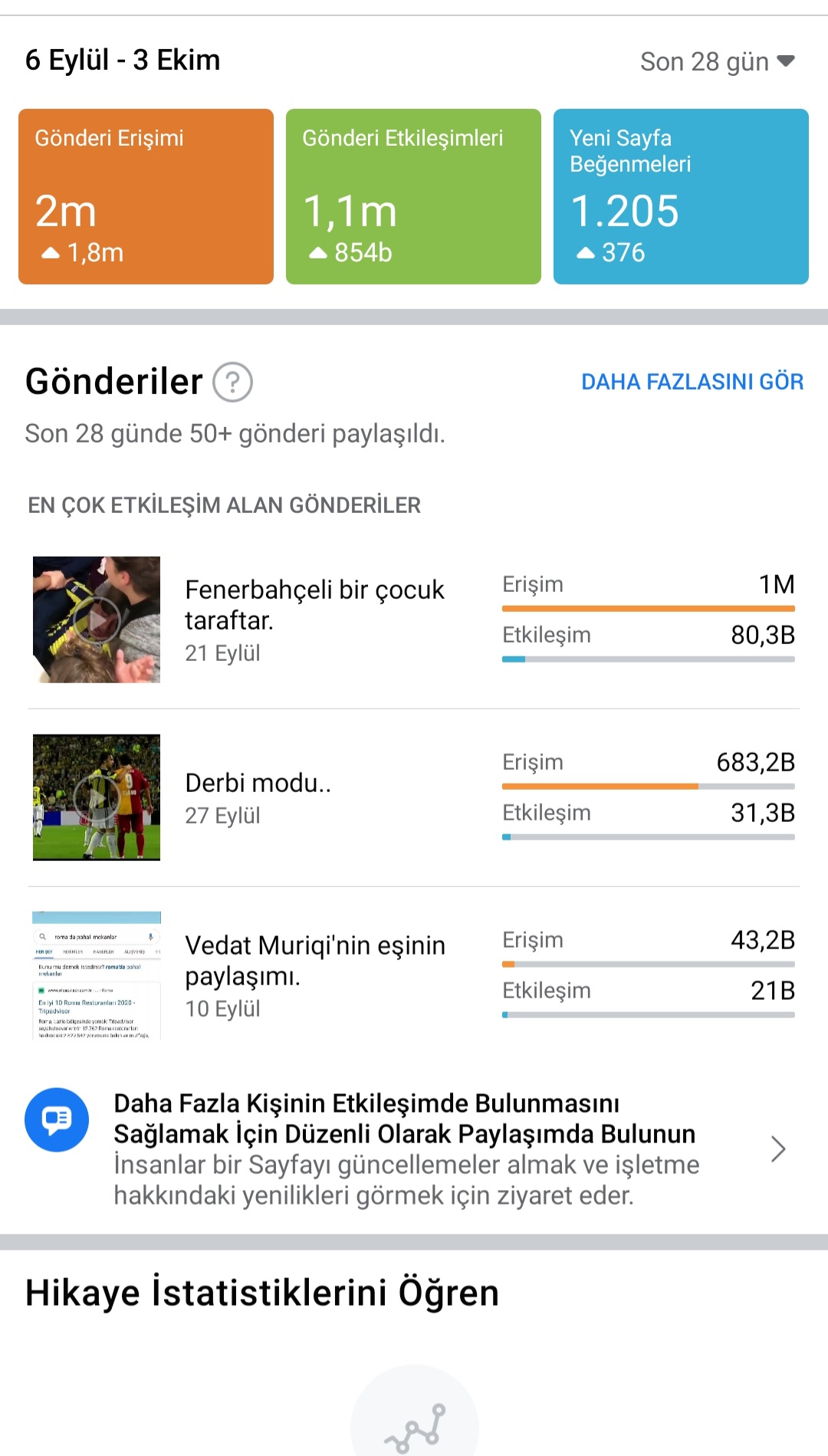Open the Derbi modu.. post
Screen dimensions: 828x1456
[414, 797]
